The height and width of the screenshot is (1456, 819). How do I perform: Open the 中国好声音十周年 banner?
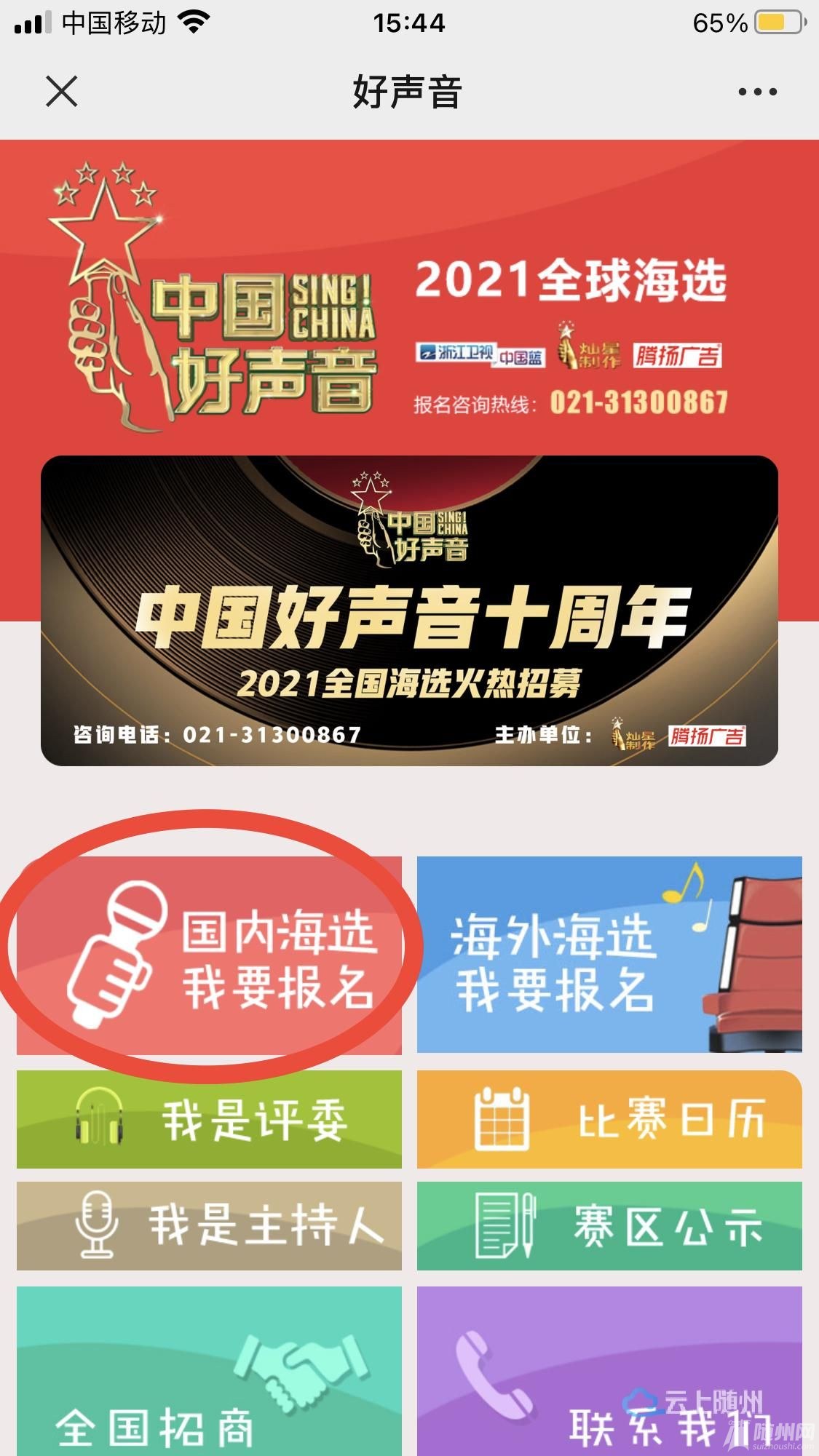(x=409, y=611)
